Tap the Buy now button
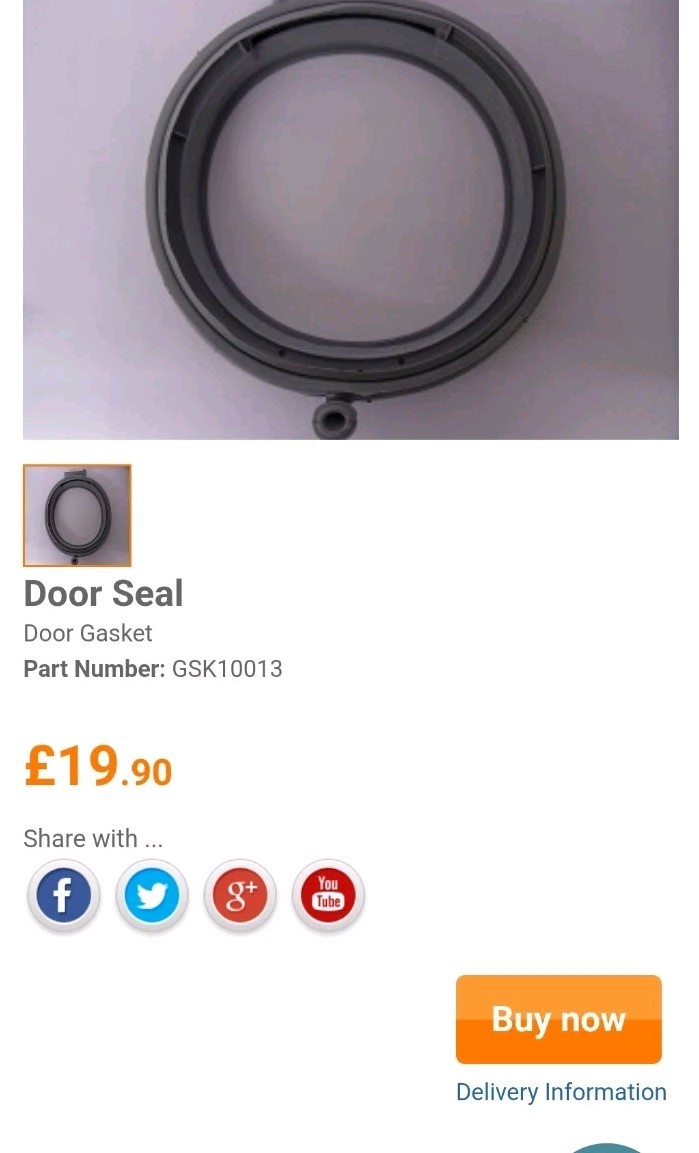The height and width of the screenshot is (1153, 699). coord(558,1019)
